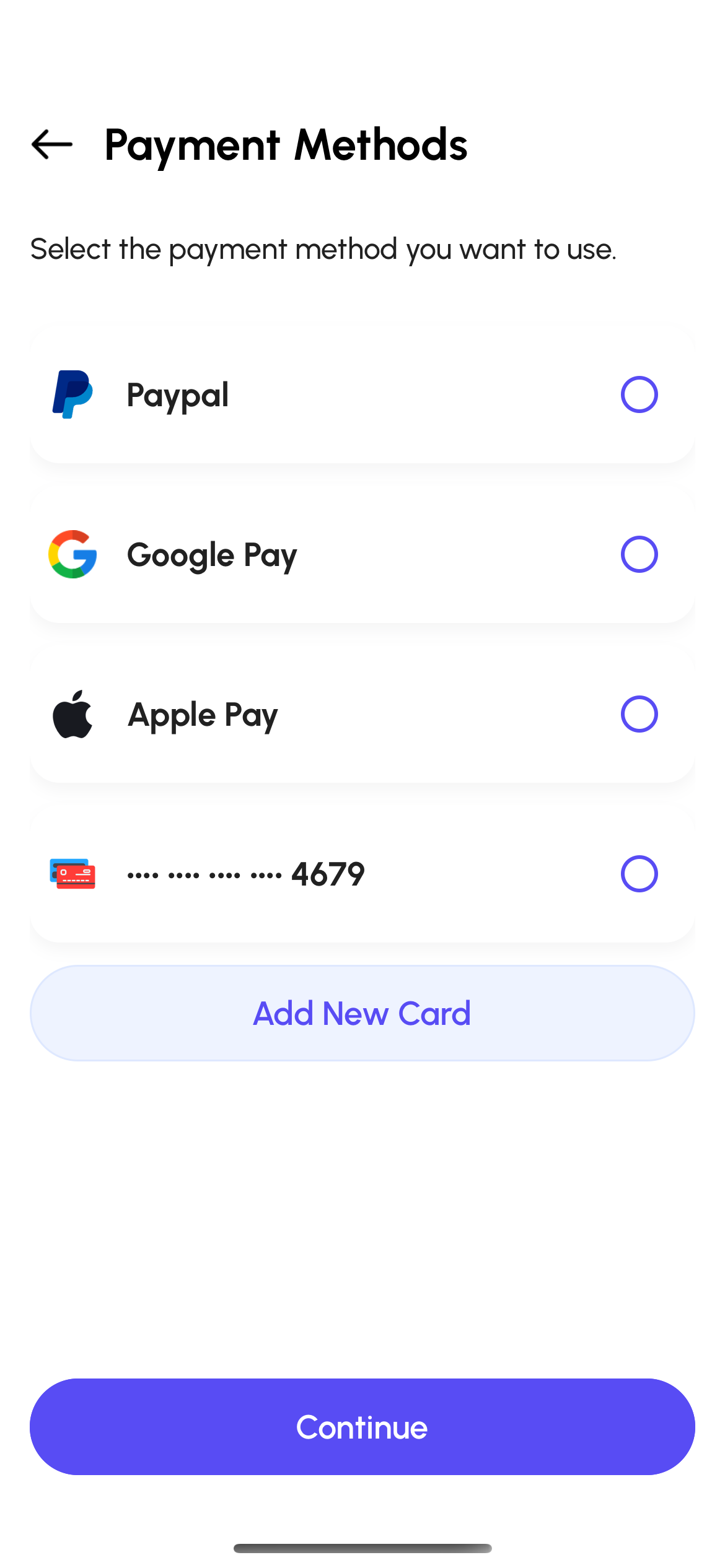Screen dimensions: 725x1568
Task: Choose Google Pay option
Action: [639, 554]
